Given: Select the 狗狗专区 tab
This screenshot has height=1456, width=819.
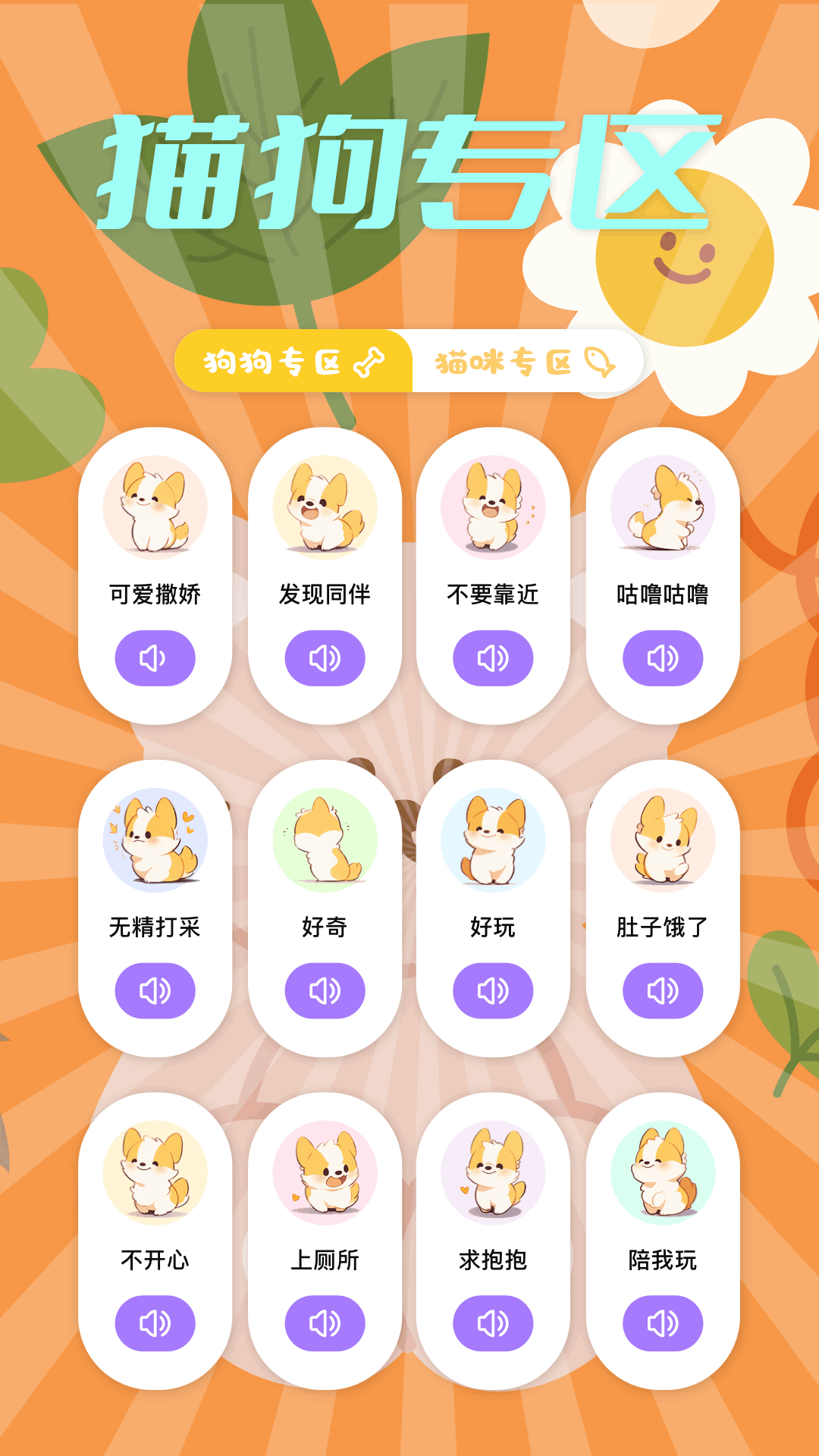Looking at the screenshot, I should click(294, 362).
